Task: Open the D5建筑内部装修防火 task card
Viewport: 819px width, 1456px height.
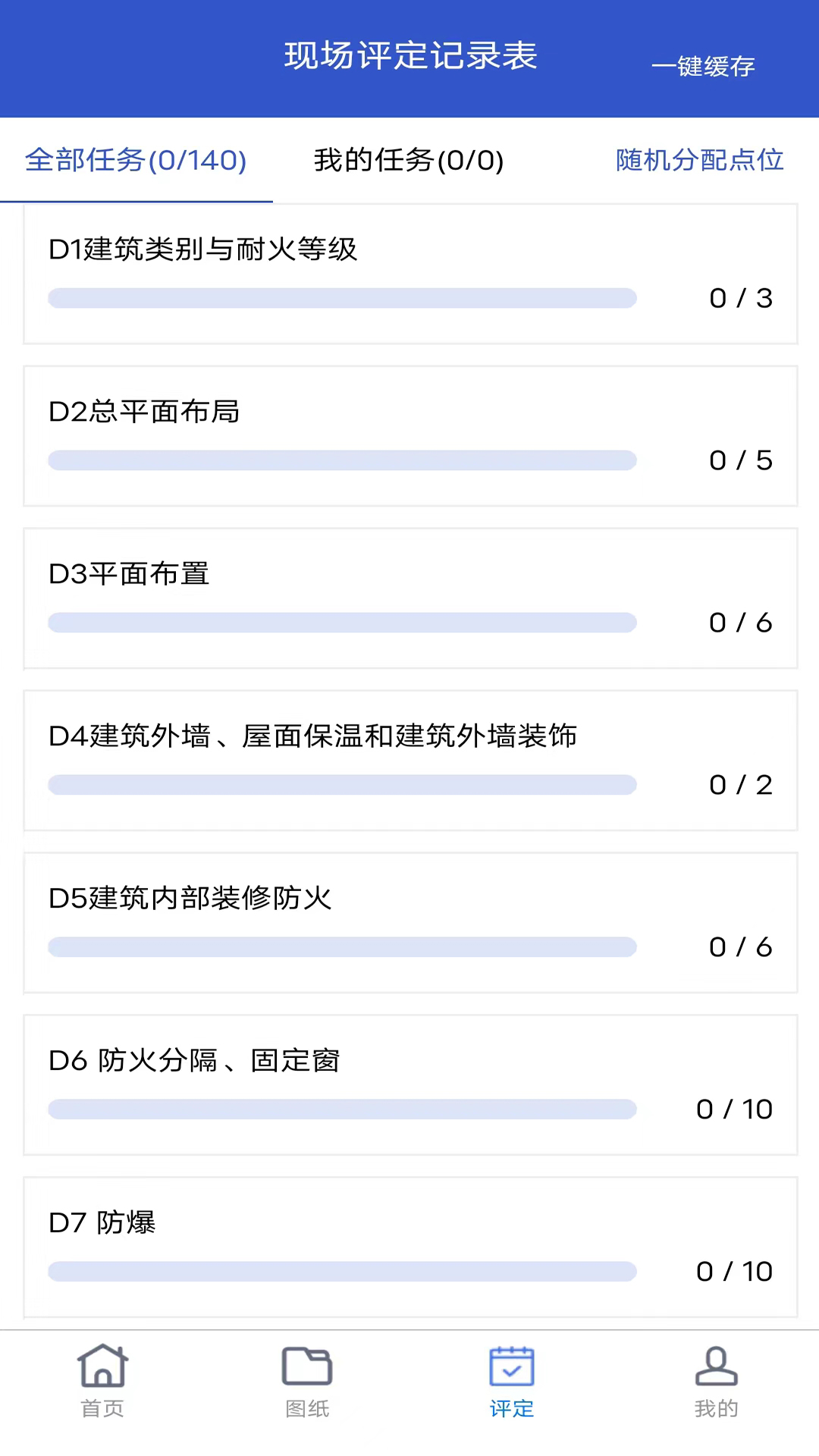Action: tap(409, 923)
